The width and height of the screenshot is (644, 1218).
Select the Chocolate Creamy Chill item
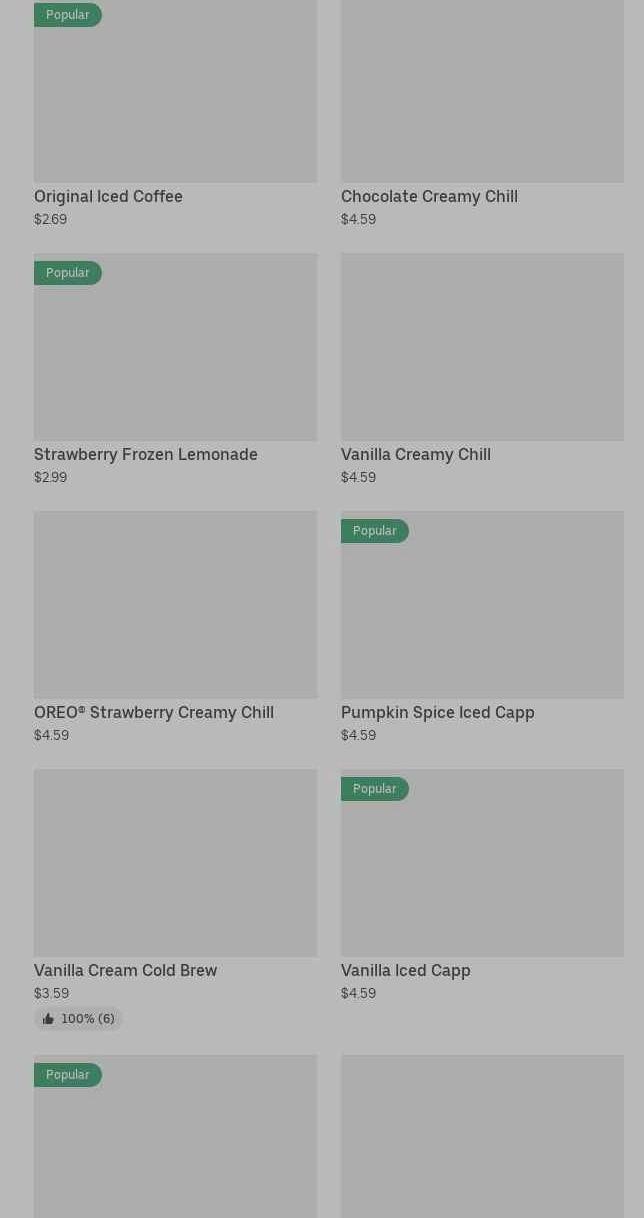tap(482, 100)
